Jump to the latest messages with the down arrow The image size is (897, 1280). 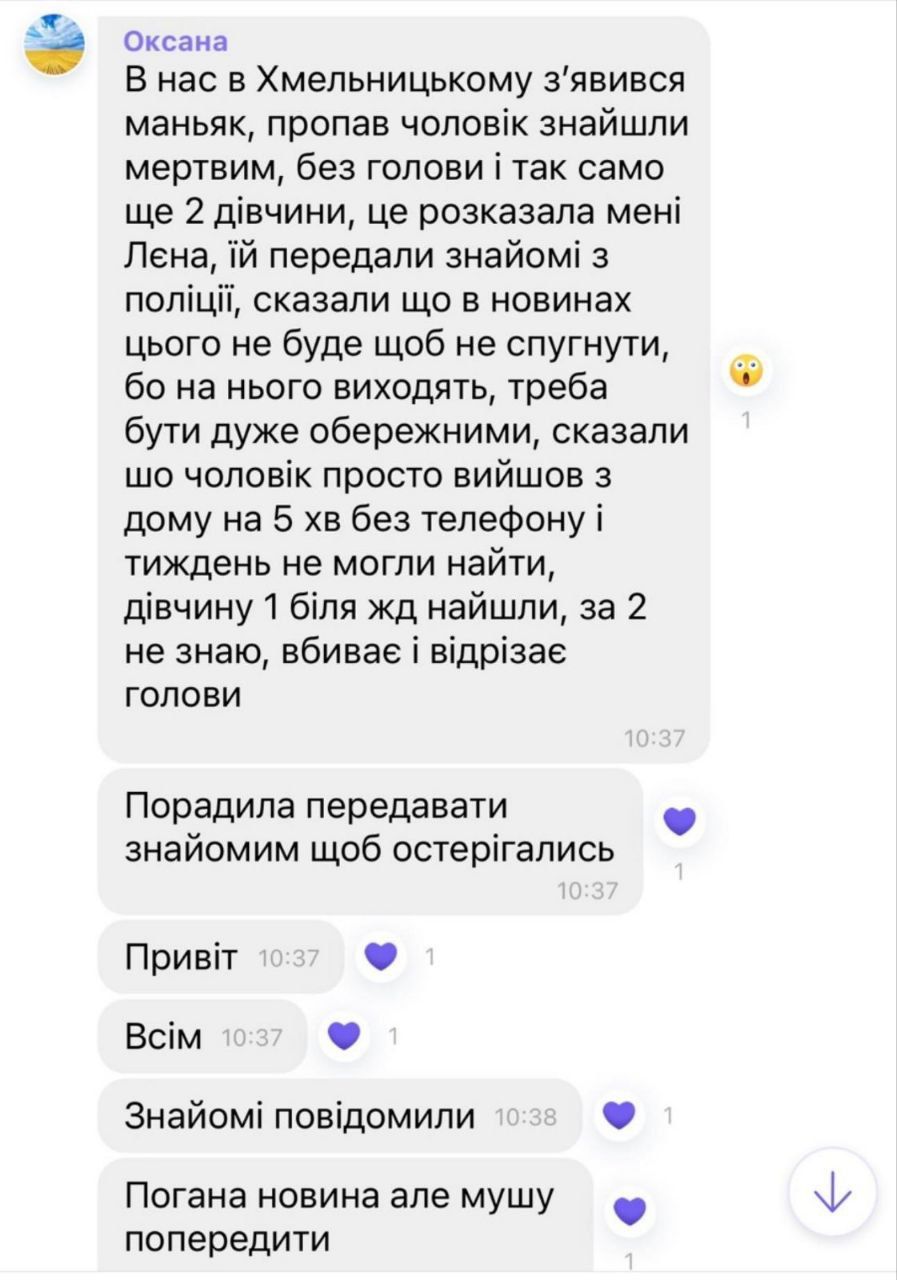point(832,1192)
